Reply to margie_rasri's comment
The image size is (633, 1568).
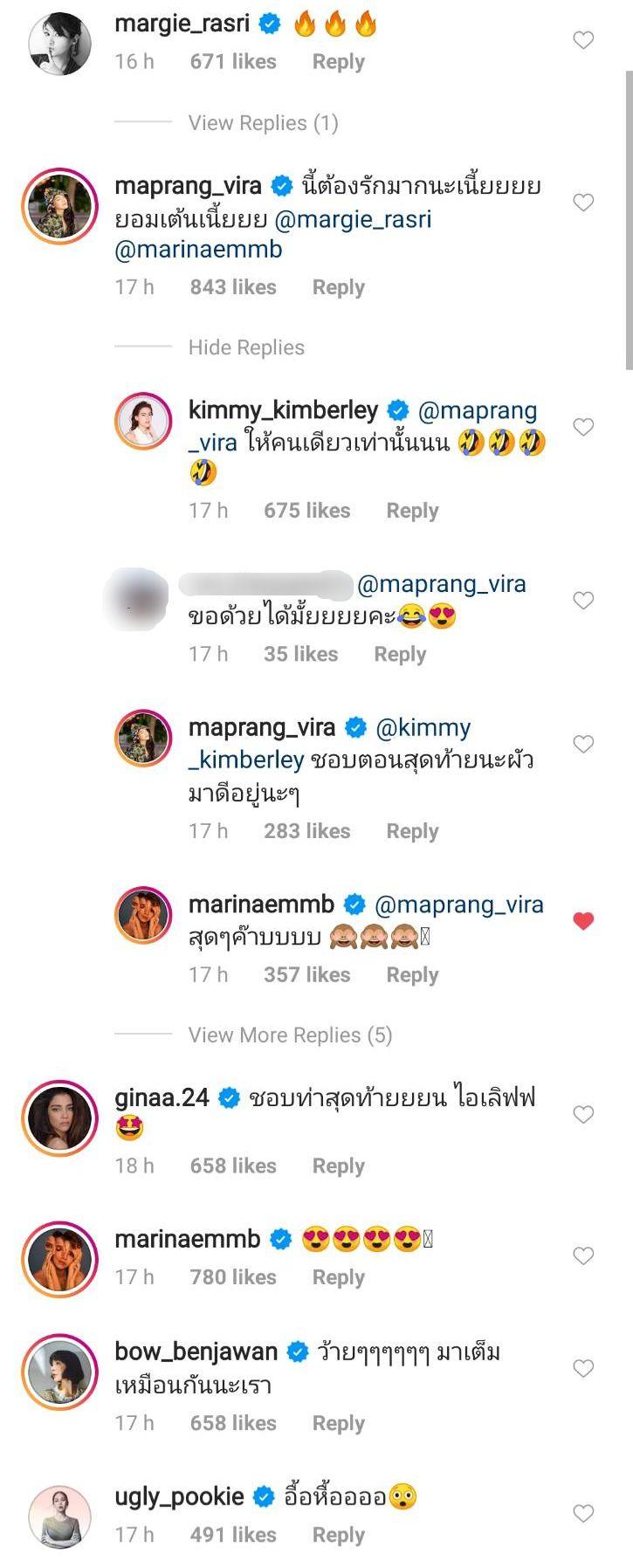click(x=338, y=62)
